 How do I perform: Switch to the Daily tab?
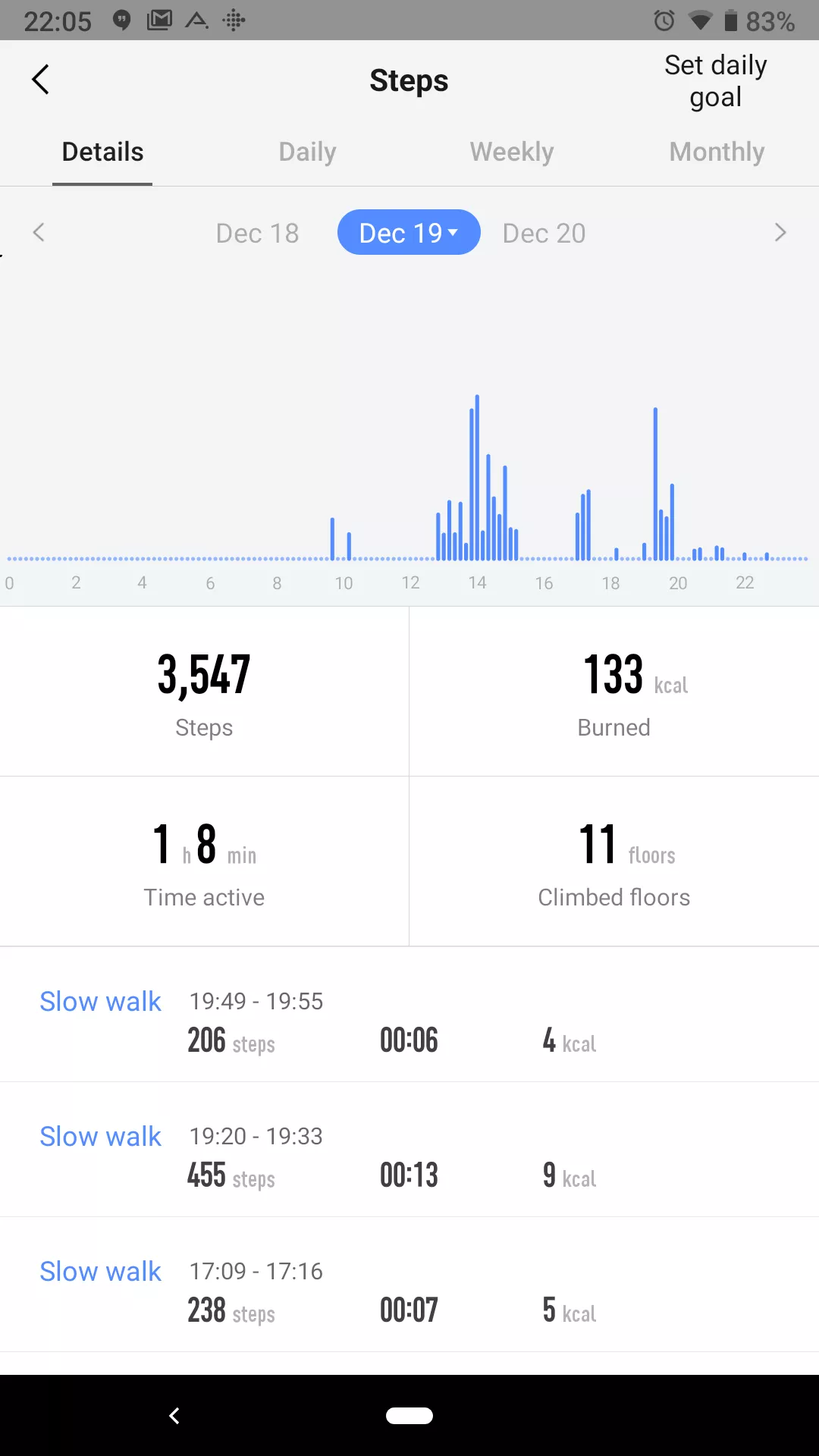coord(307,152)
